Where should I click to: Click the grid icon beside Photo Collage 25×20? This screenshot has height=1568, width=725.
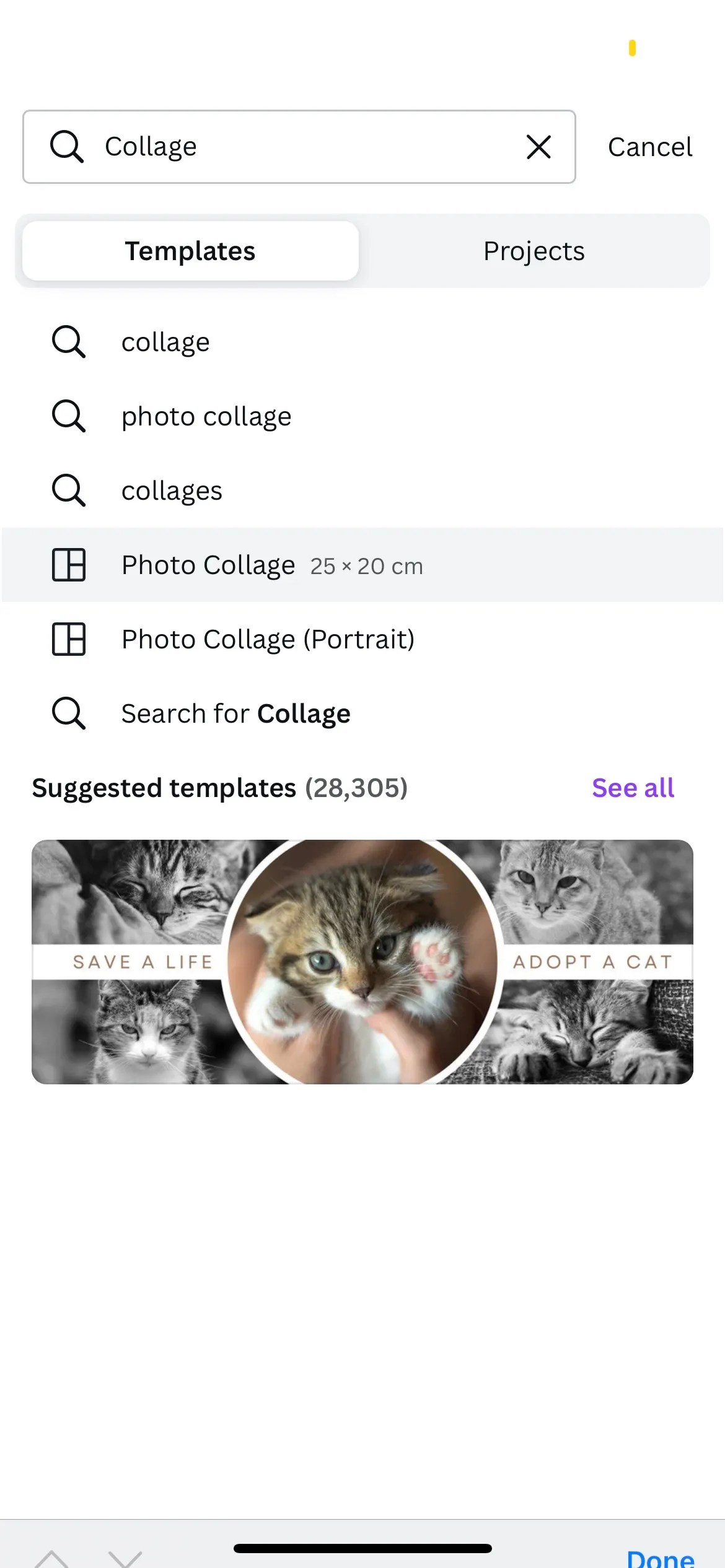68,565
